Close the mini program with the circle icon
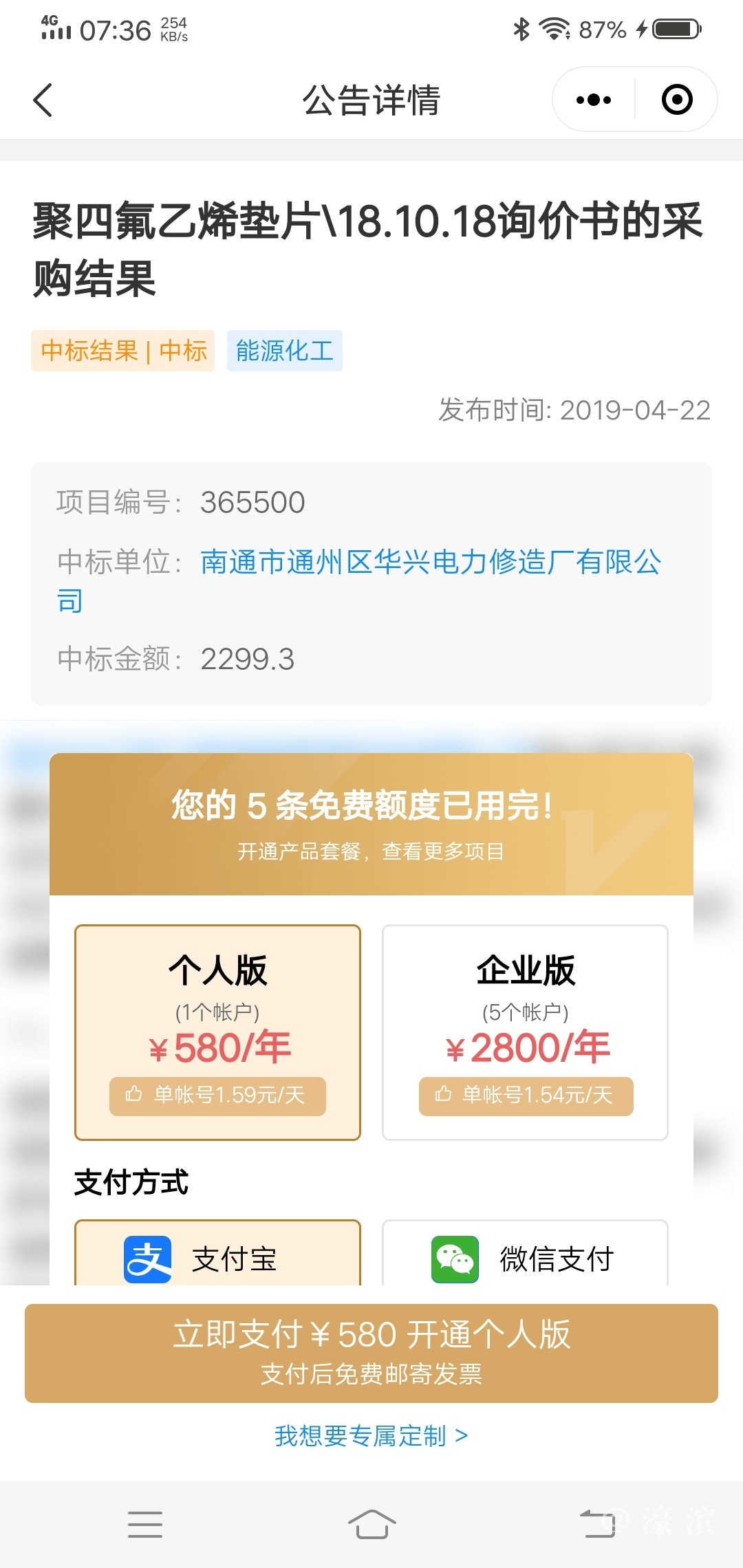 [677, 100]
